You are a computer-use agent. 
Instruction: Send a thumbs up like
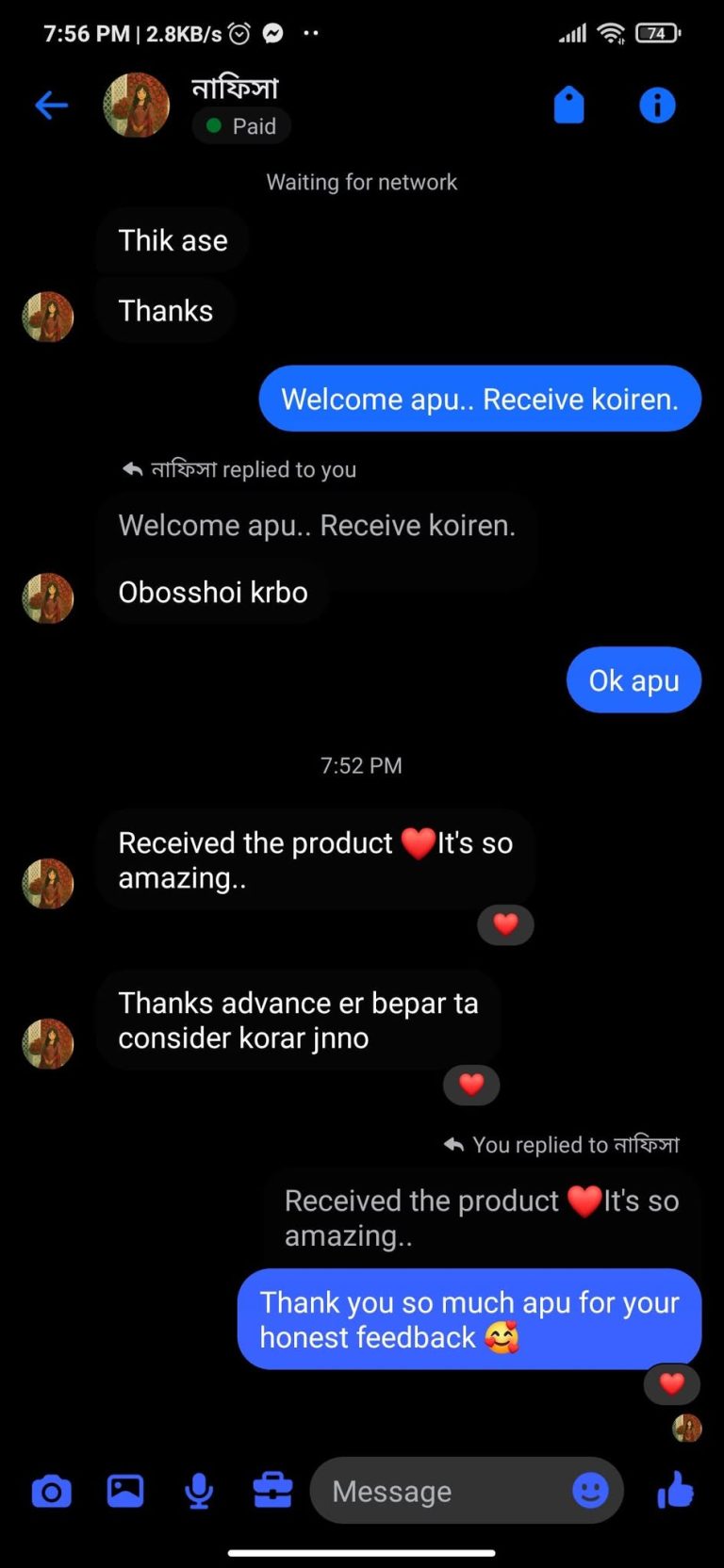(676, 1491)
